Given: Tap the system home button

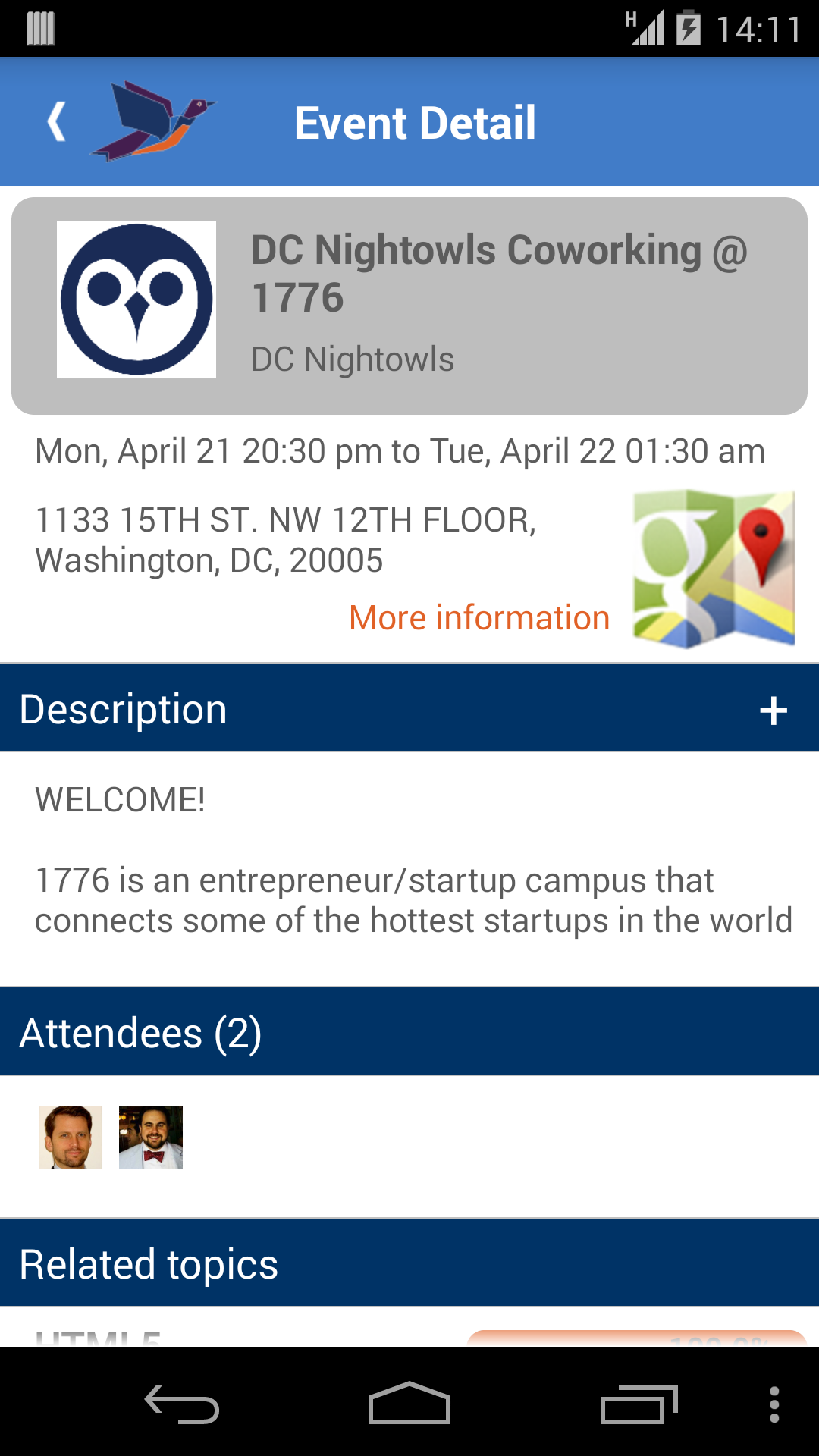Looking at the screenshot, I should tap(409, 1404).
